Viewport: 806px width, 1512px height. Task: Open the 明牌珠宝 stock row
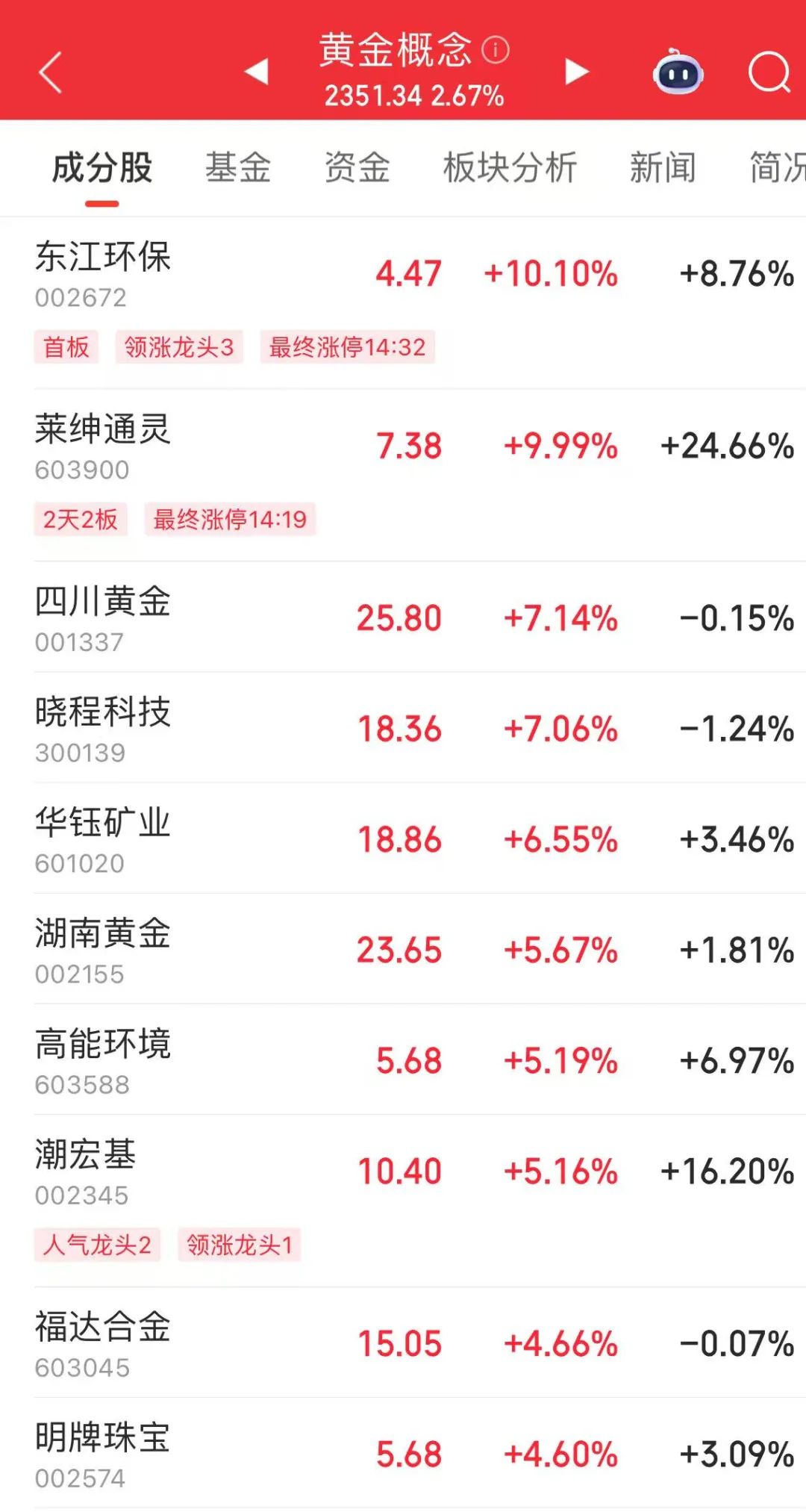coord(403,1453)
